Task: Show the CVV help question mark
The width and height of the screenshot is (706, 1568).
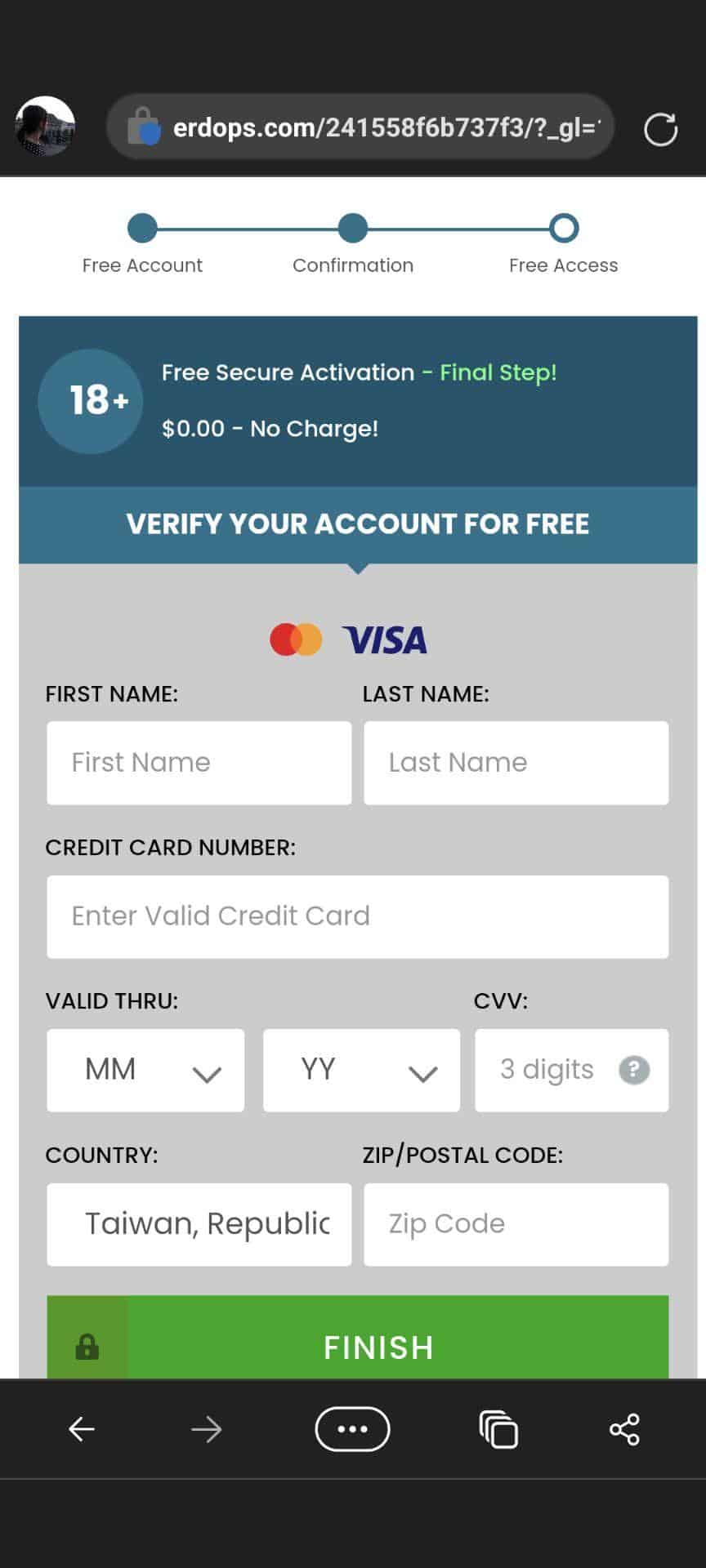Action: tap(634, 1070)
